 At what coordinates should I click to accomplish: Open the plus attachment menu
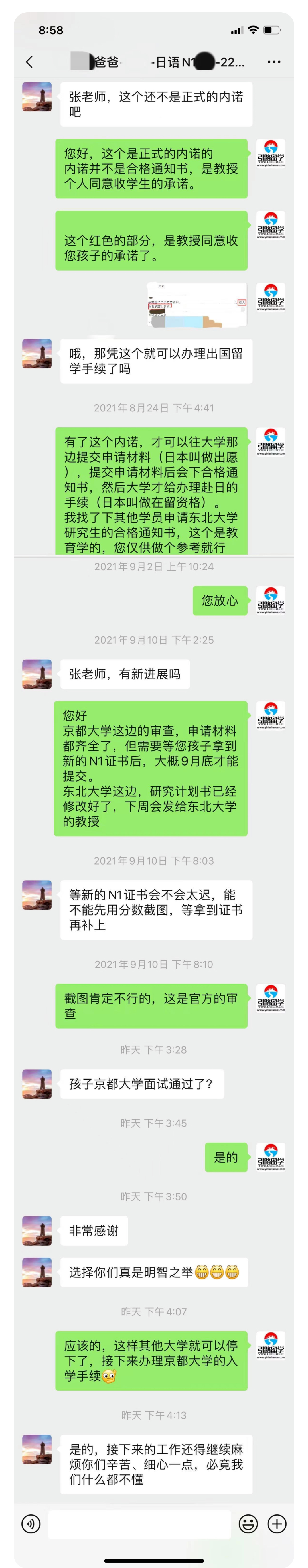277,1524
